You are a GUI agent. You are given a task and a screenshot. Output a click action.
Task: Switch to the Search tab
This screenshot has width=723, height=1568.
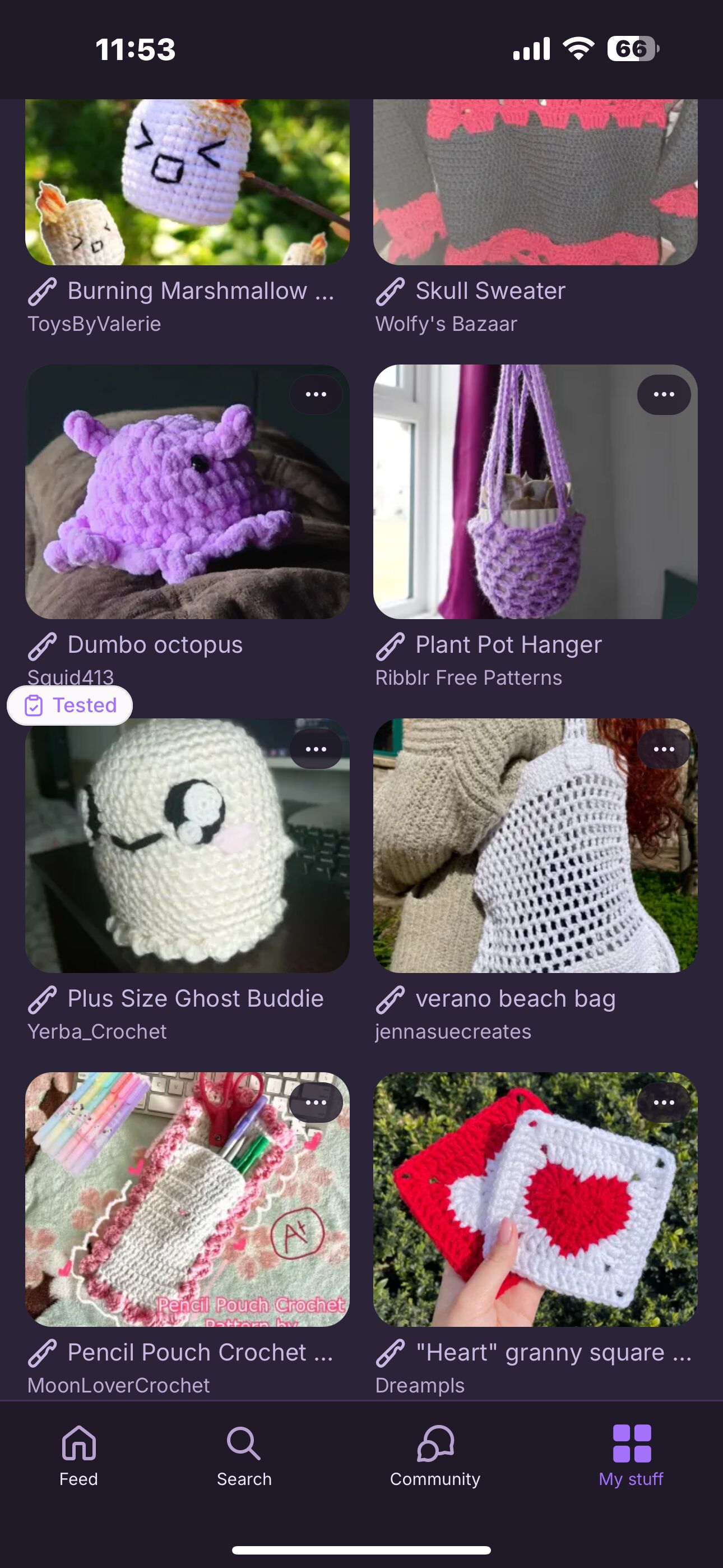pos(244,1455)
